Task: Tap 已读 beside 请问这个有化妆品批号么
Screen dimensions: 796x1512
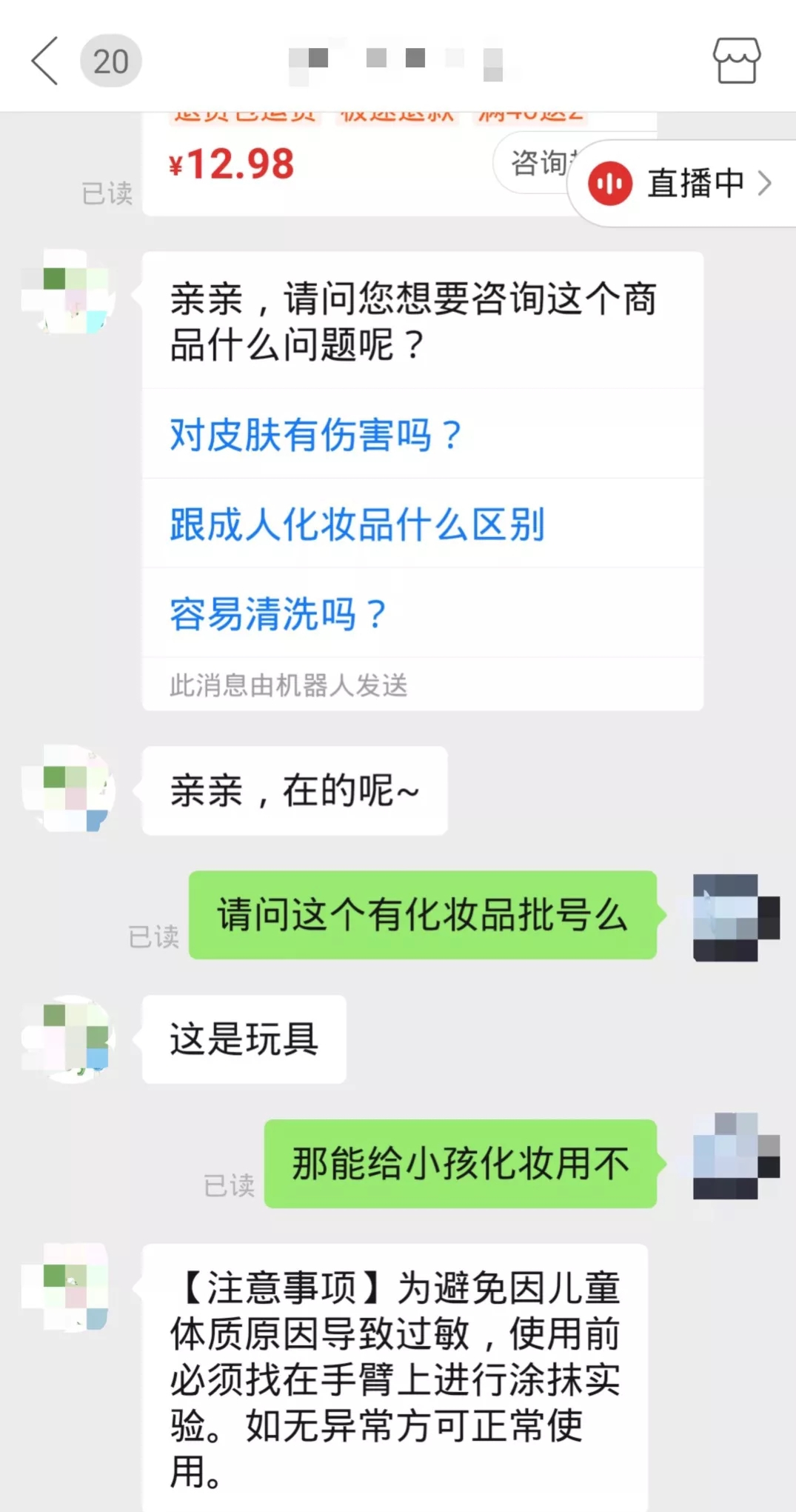Action: [x=153, y=935]
